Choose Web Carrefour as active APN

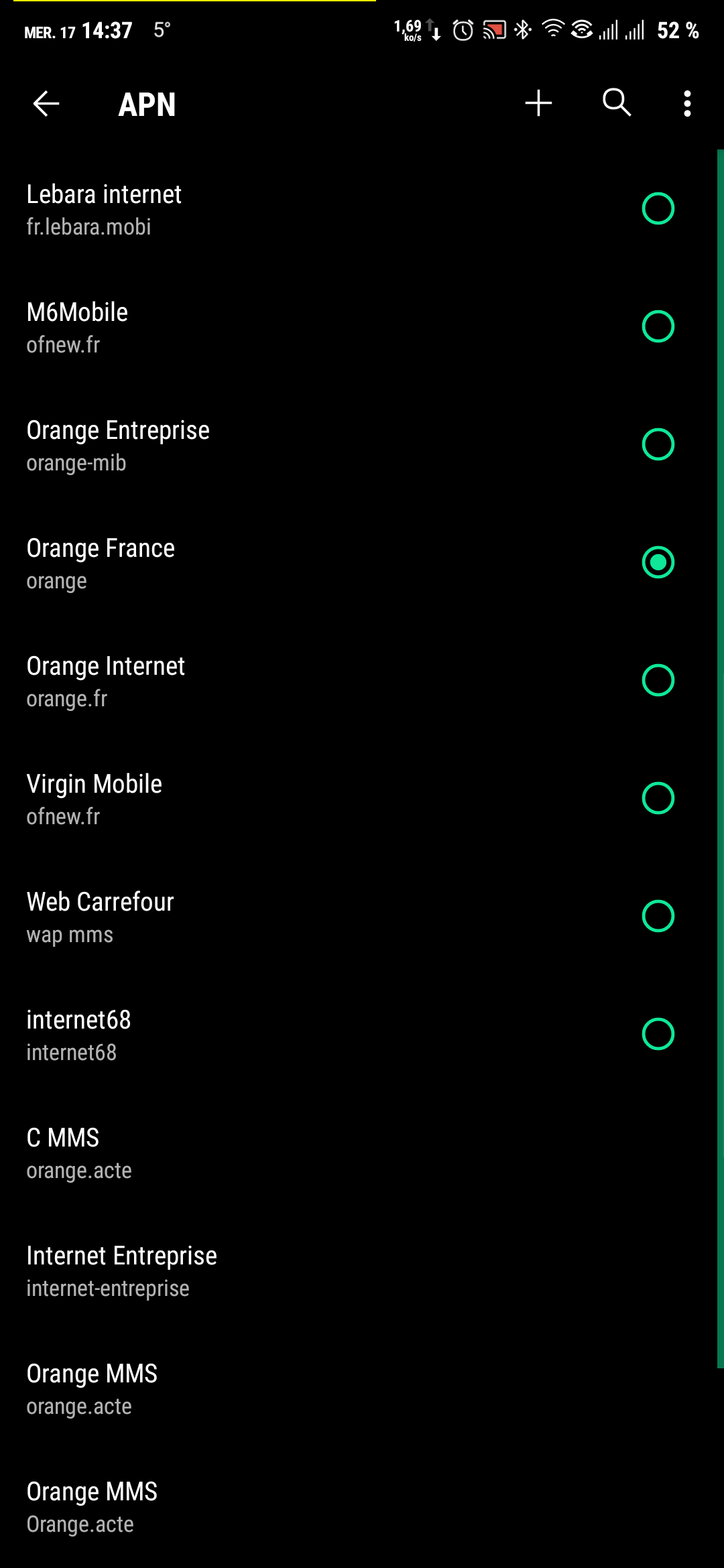[658, 916]
